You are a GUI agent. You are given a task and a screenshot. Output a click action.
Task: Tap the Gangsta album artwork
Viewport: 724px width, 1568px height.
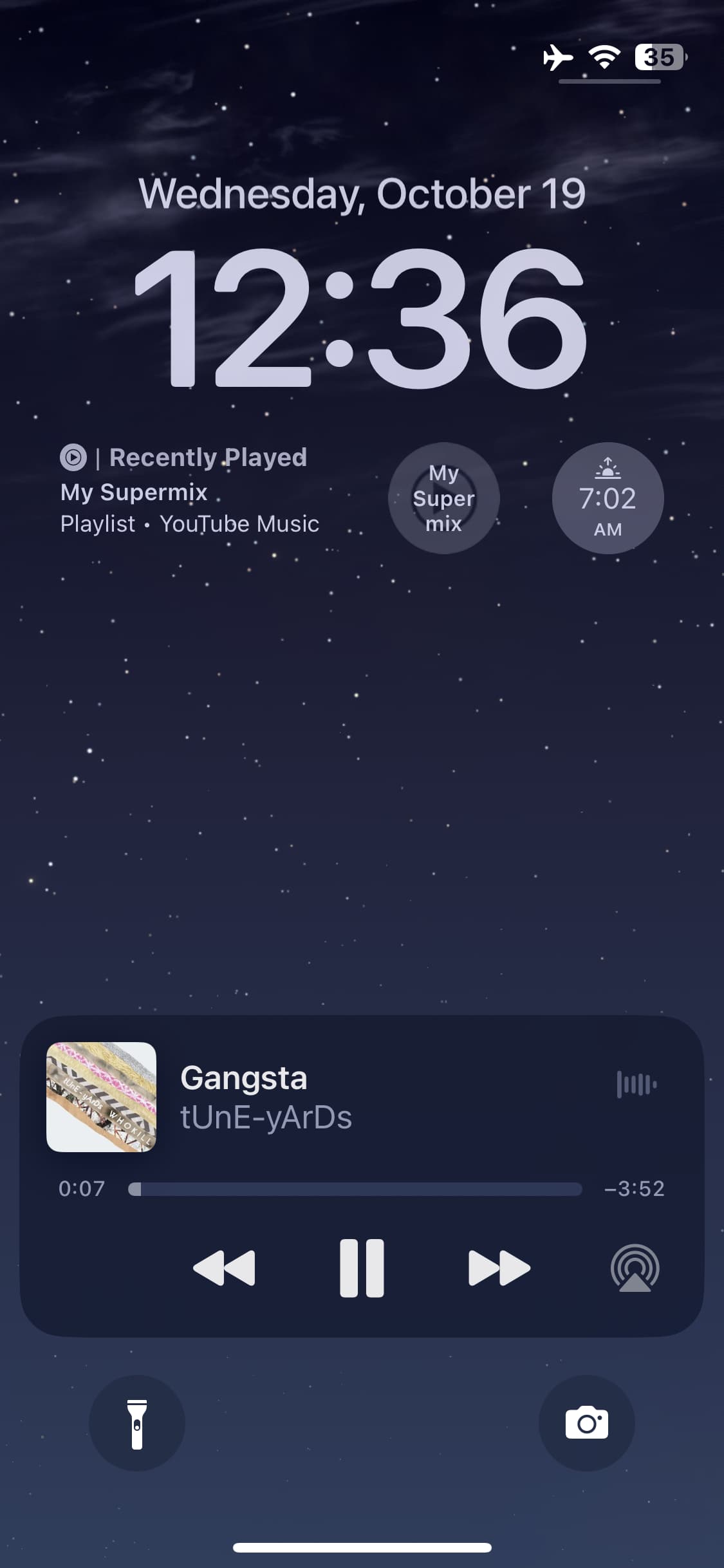(x=101, y=1097)
